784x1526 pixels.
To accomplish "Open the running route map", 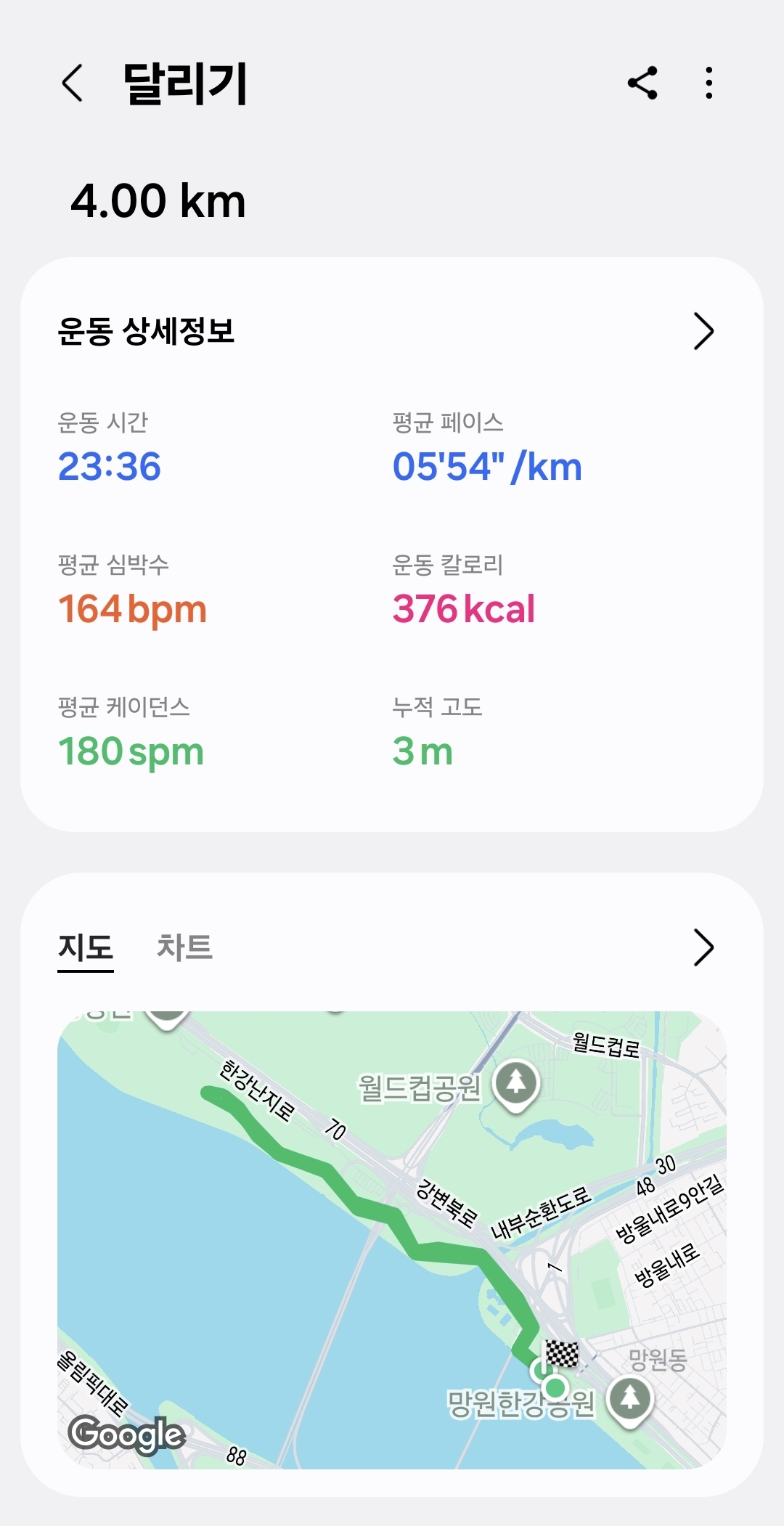I will click(x=392, y=1240).
